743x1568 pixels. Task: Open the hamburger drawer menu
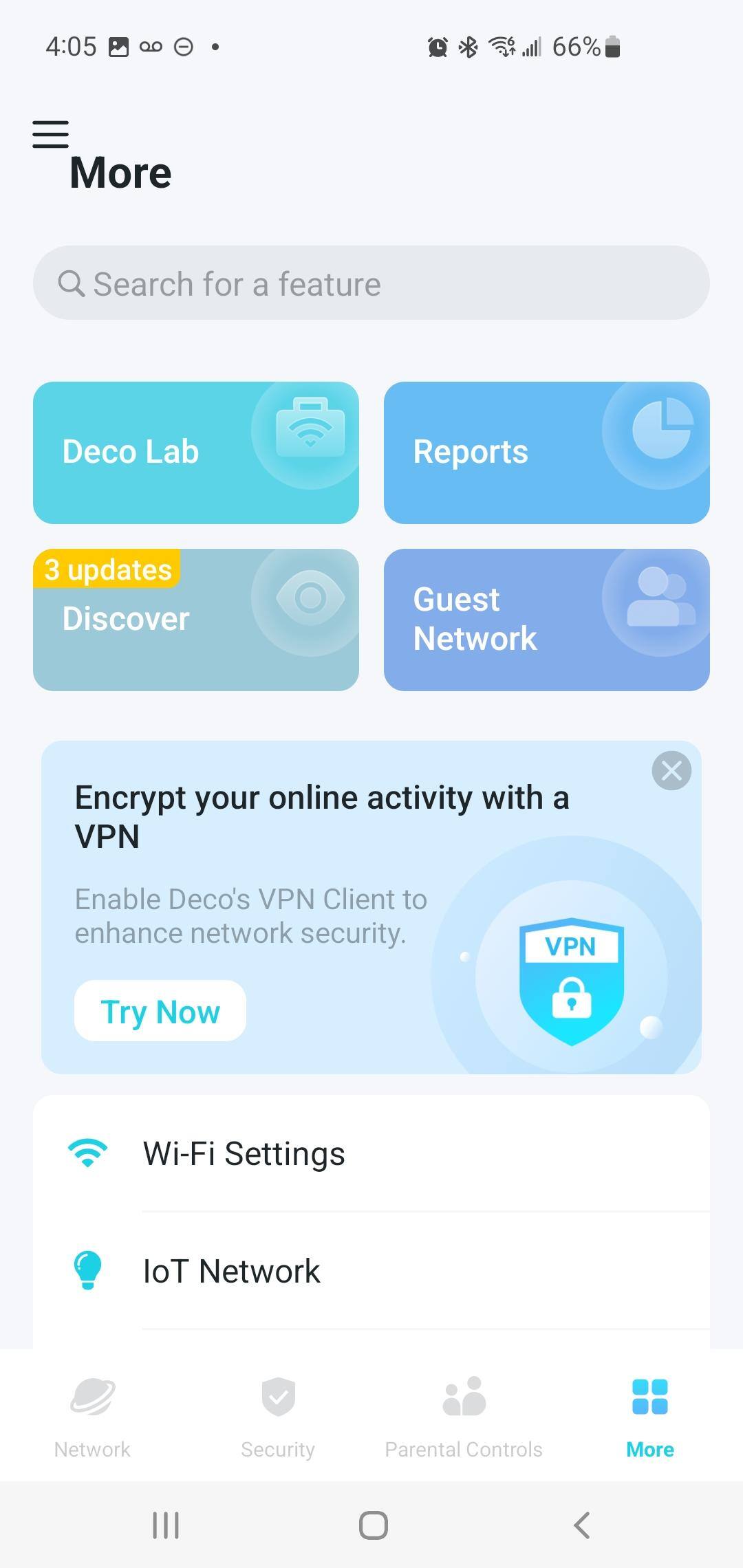click(50, 133)
